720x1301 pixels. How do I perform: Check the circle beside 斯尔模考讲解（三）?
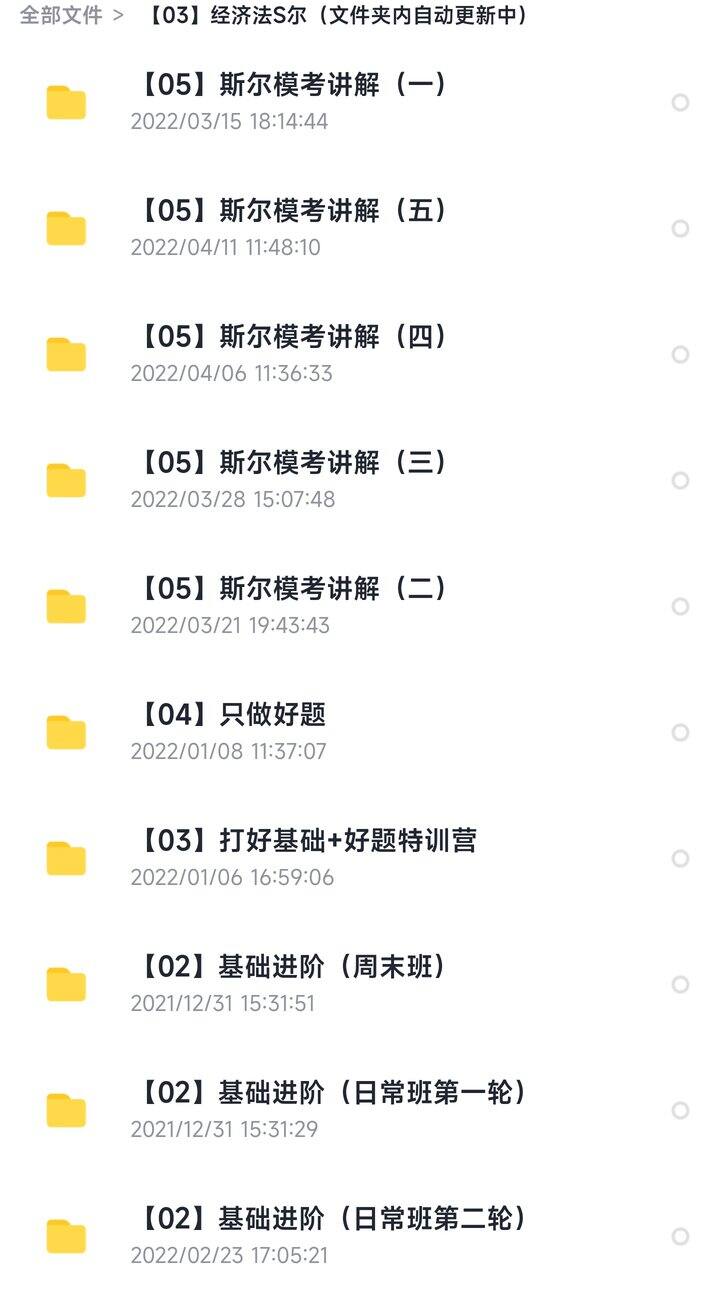tap(680, 480)
